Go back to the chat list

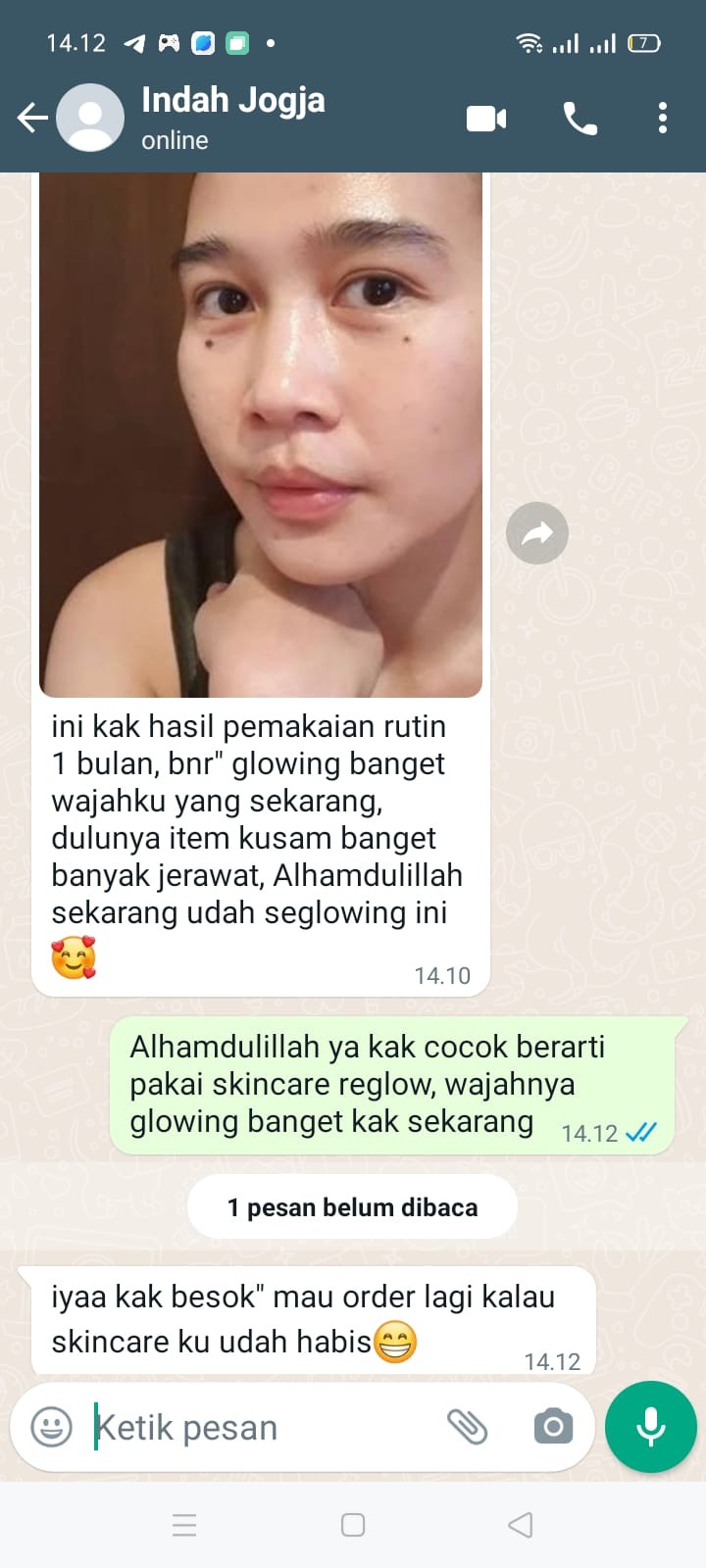(x=31, y=118)
